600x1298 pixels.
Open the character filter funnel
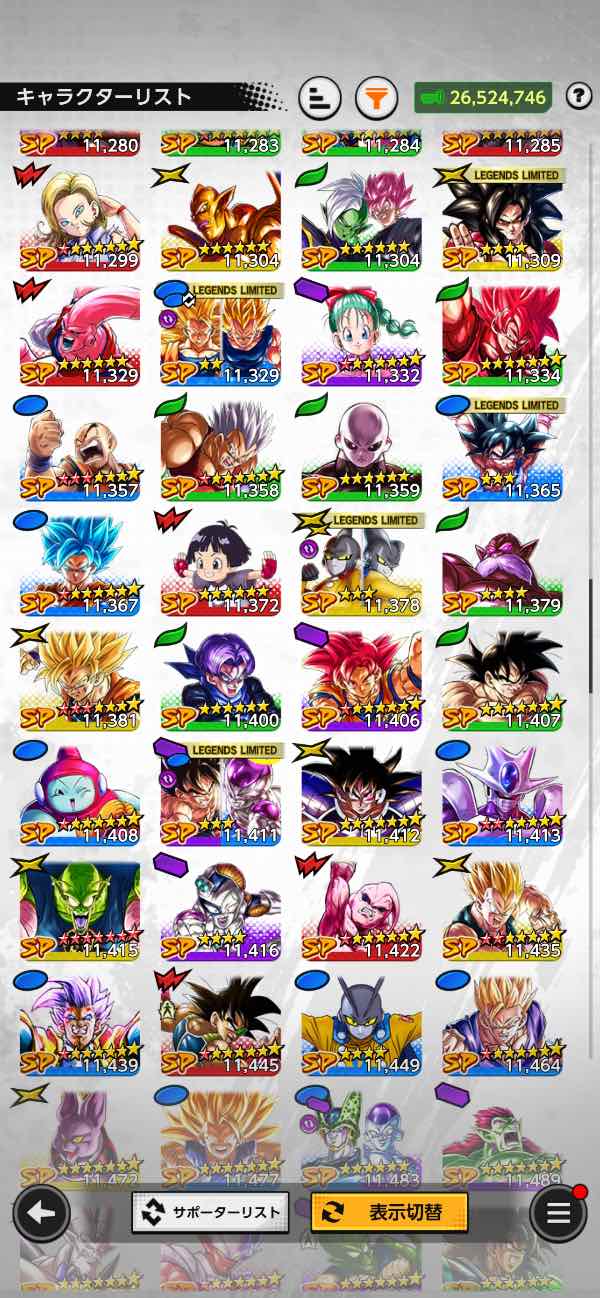(x=375, y=97)
